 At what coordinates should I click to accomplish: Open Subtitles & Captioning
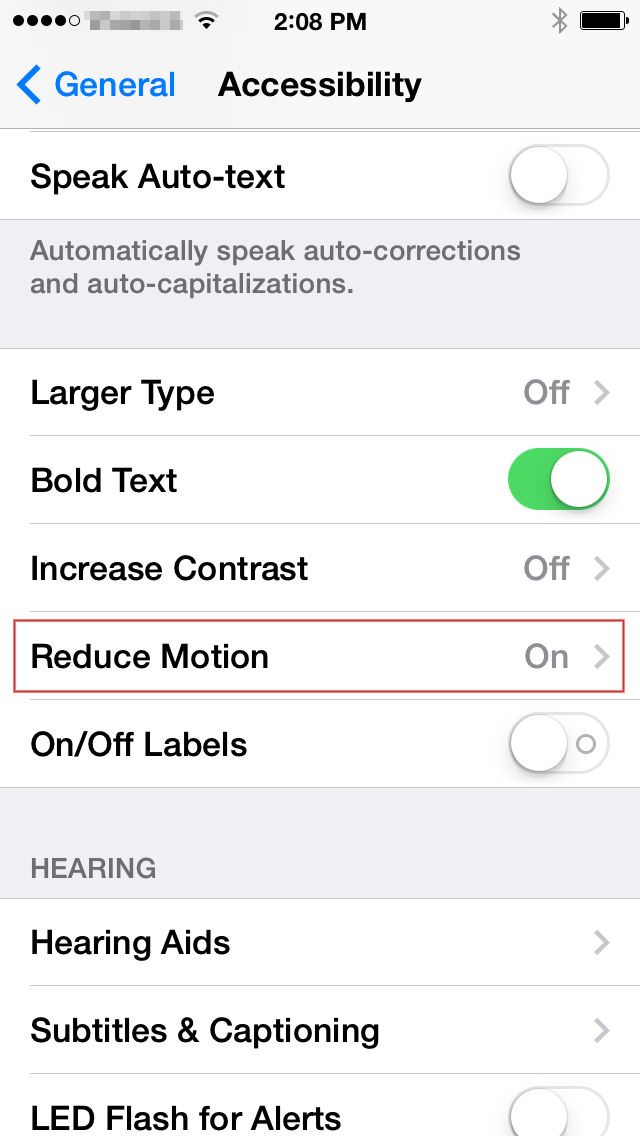coord(320,1030)
